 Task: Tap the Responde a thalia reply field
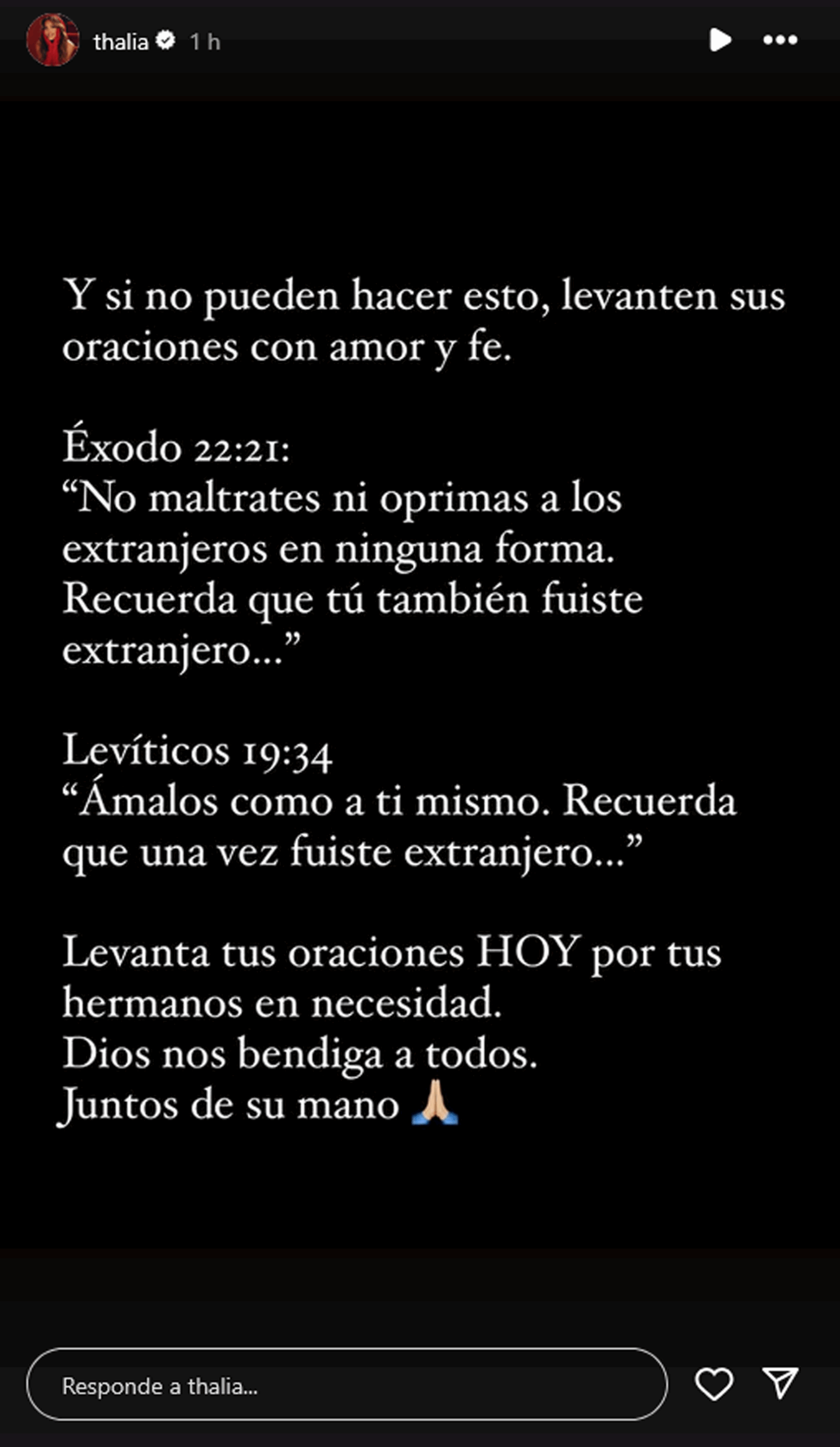(x=346, y=1386)
